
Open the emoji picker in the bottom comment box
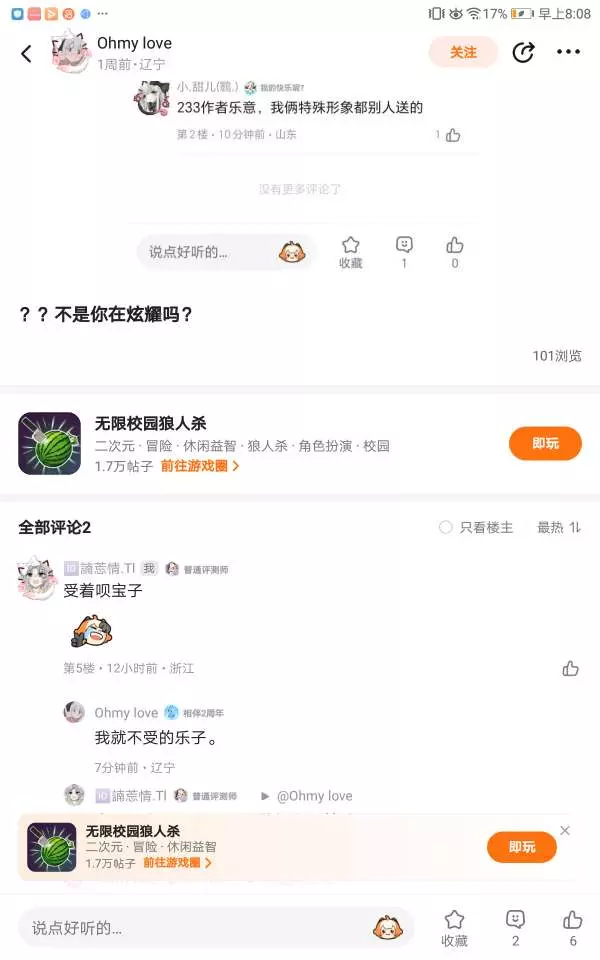pyautogui.click(x=388, y=928)
